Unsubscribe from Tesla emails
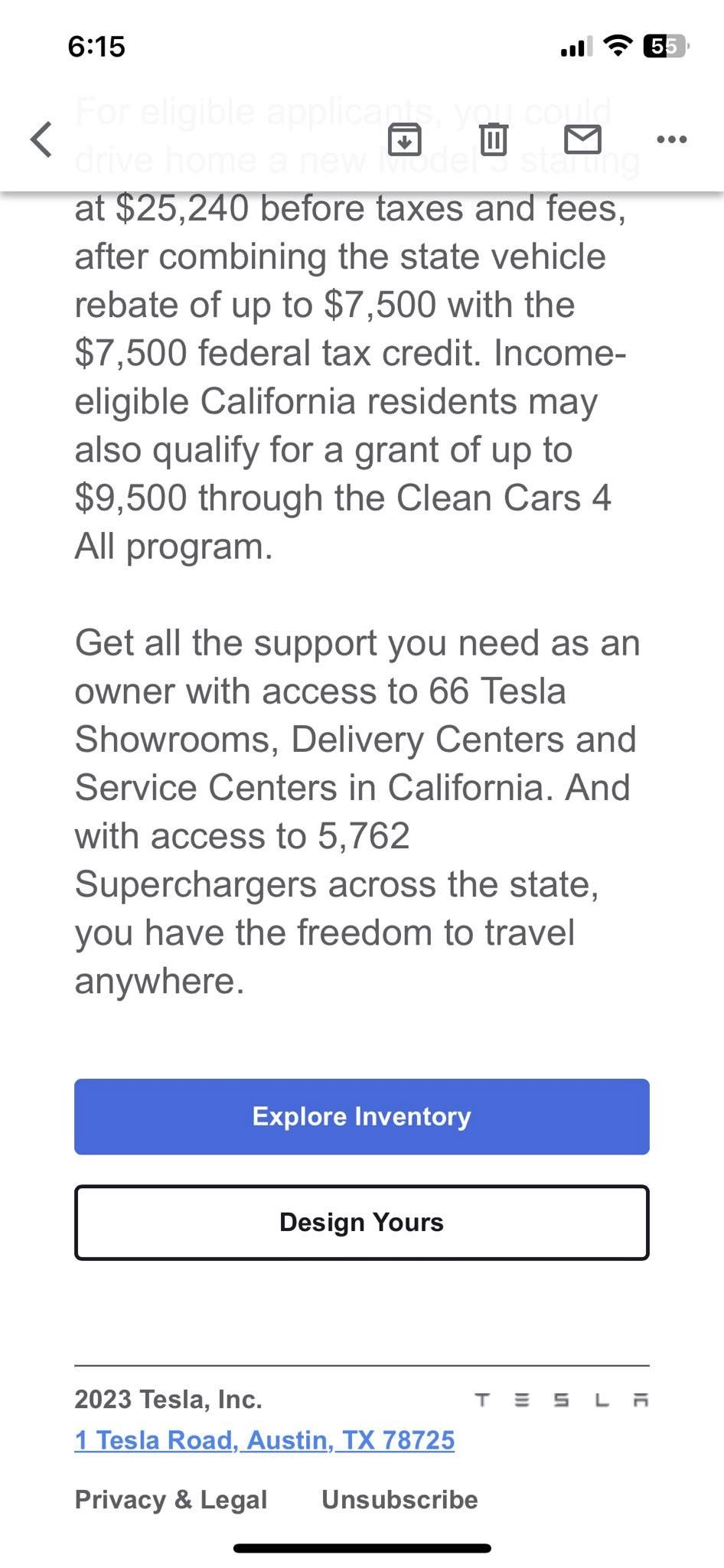The image size is (724, 1568). click(x=399, y=1500)
